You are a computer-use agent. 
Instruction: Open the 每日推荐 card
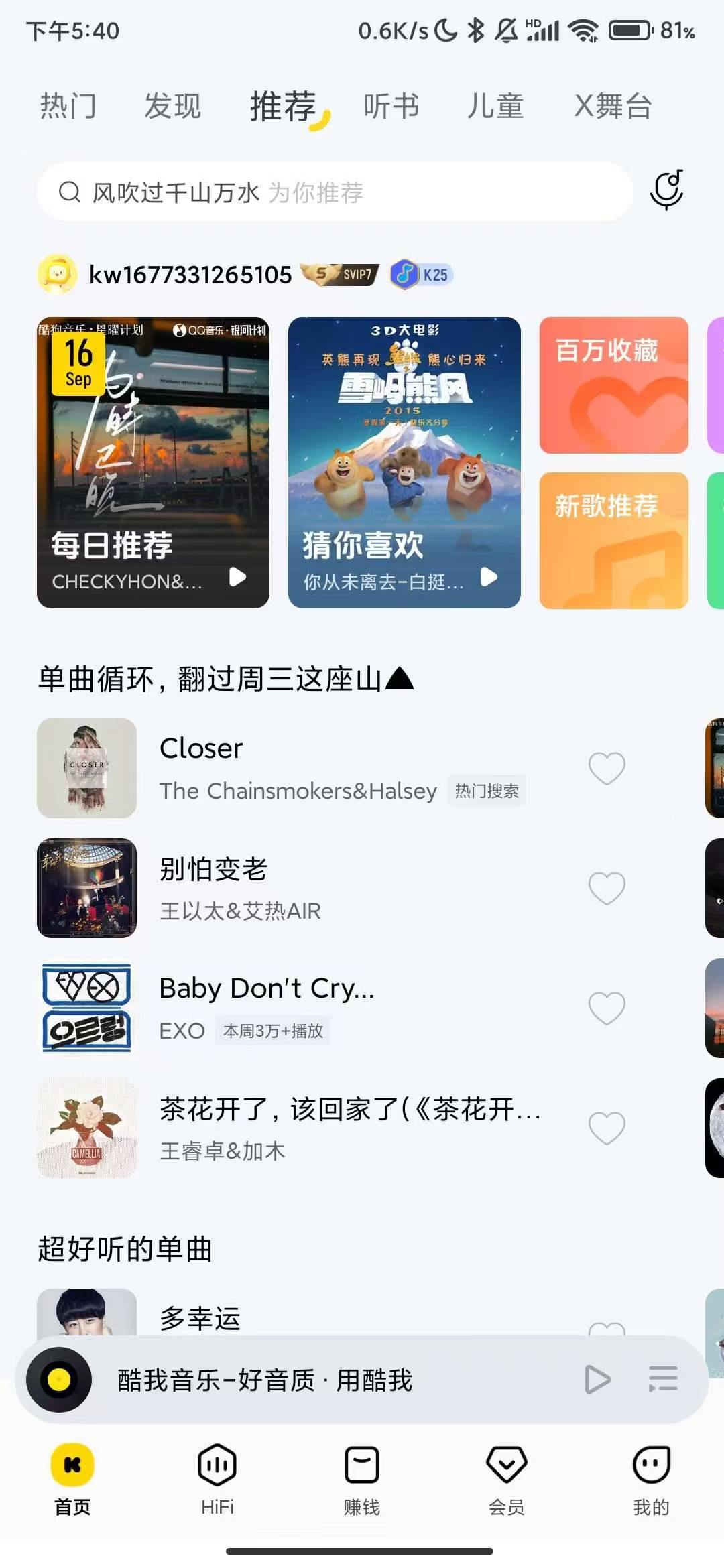coord(153,462)
